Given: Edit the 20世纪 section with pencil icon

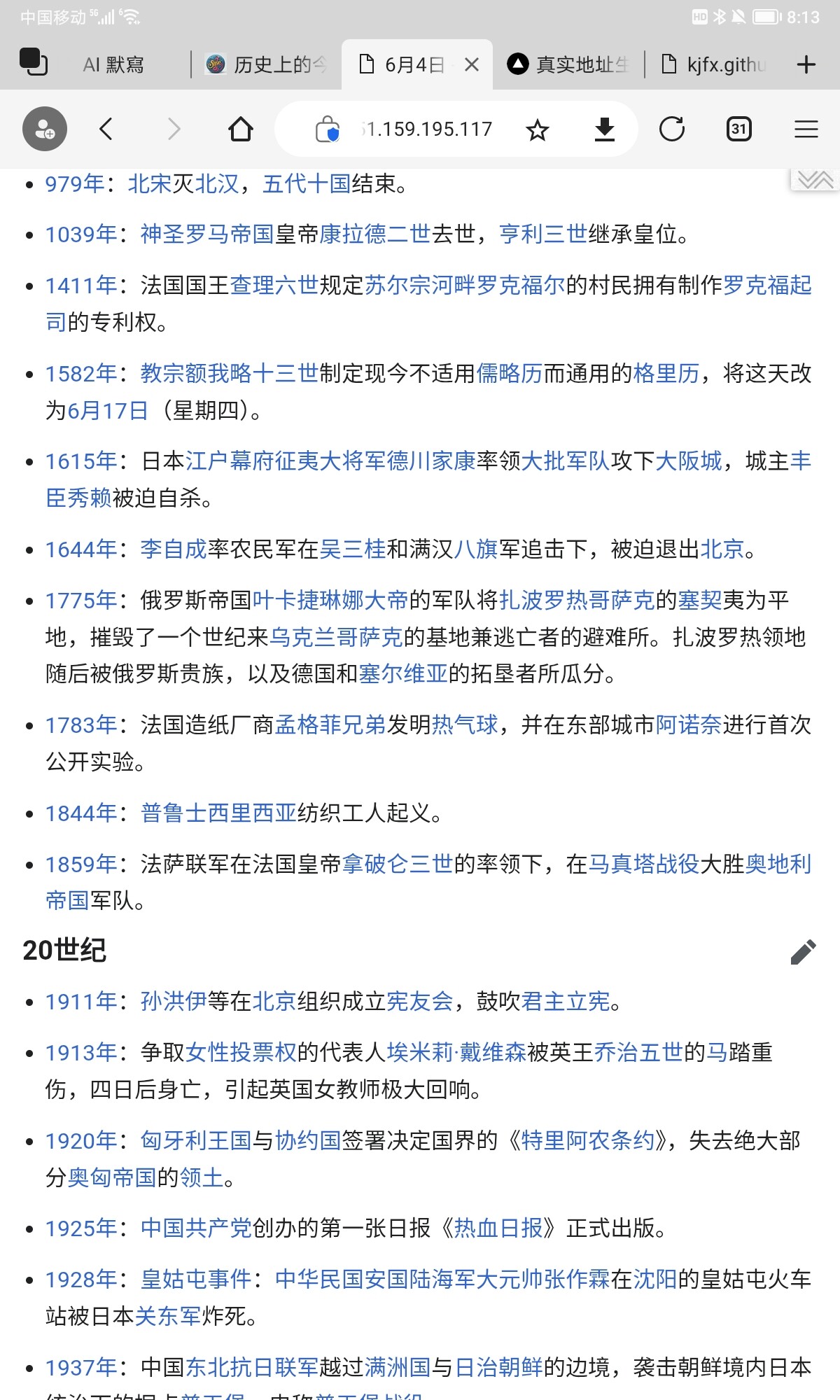Looking at the screenshot, I should 803,952.
